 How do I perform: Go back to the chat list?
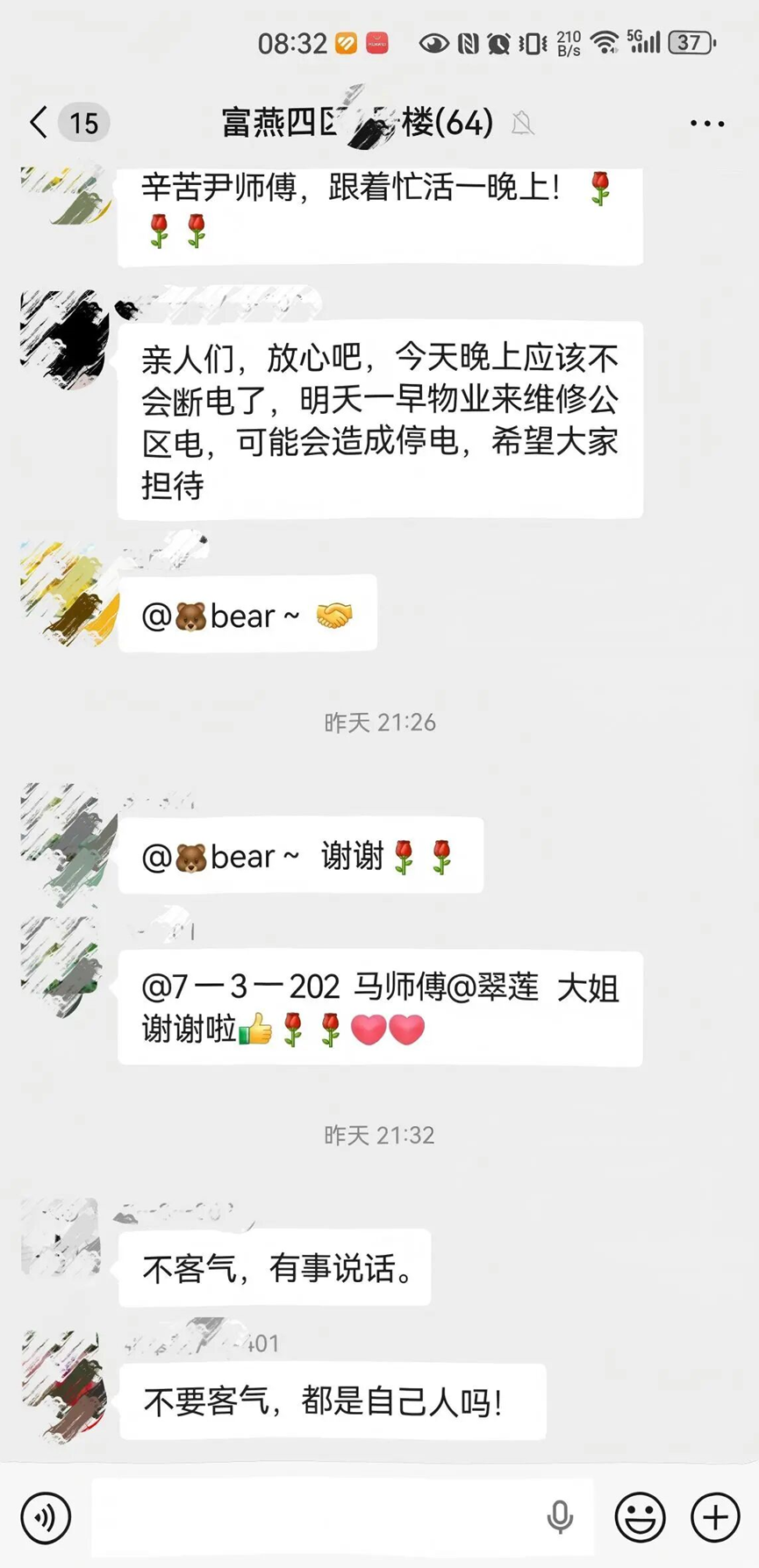(39, 123)
